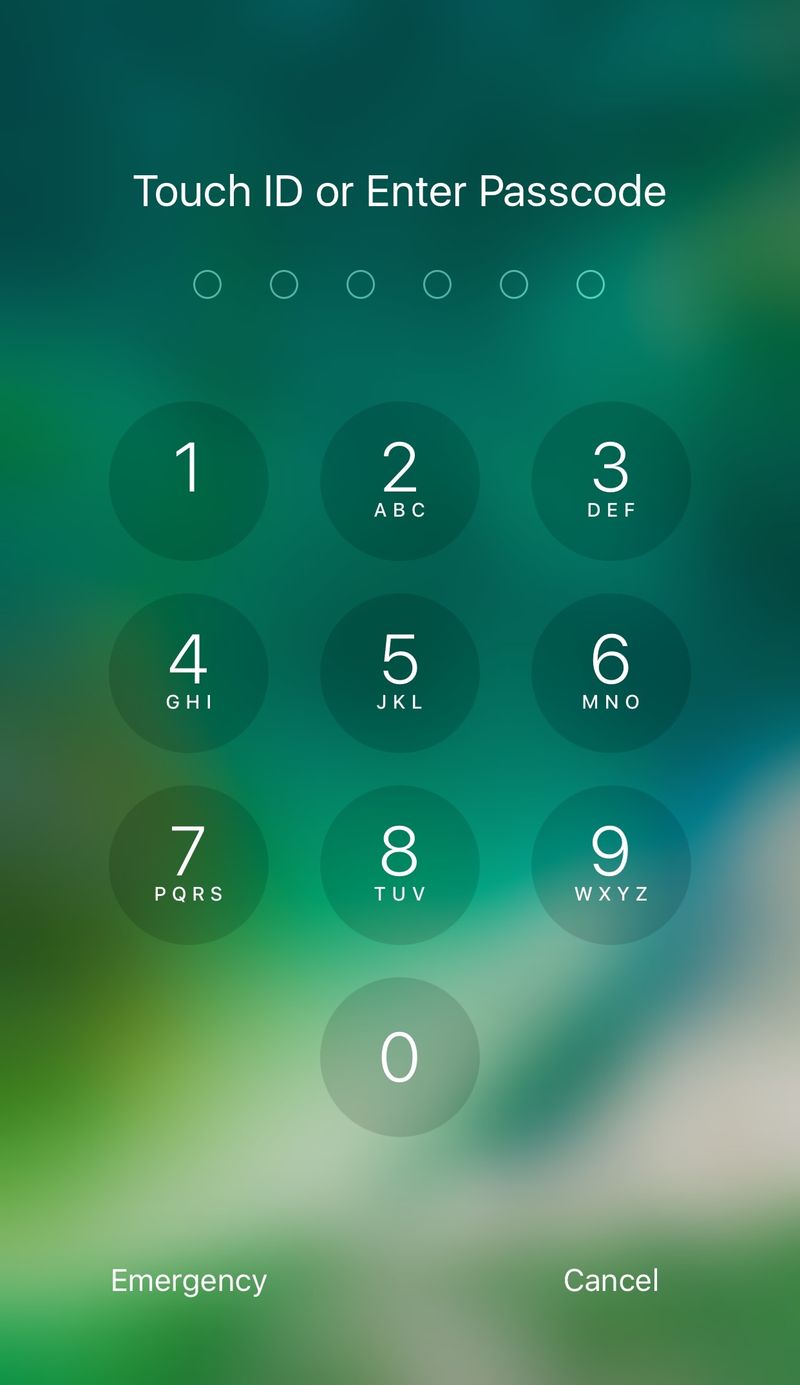800x1385 pixels.
Task: Enter digit 0 on the keypad
Action: click(x=400, y=1057)
